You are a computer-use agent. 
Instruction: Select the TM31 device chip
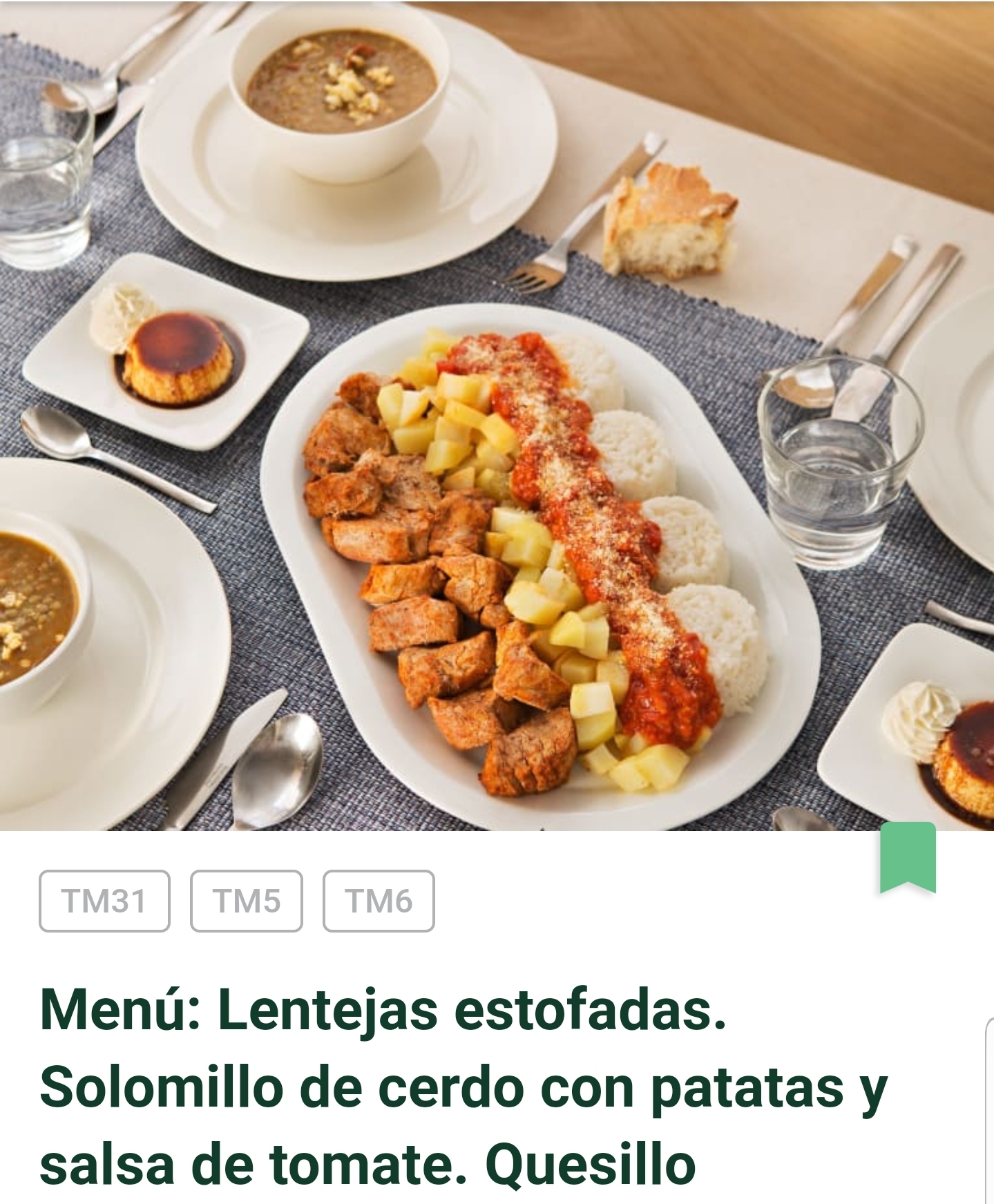(x=104, y=901)
